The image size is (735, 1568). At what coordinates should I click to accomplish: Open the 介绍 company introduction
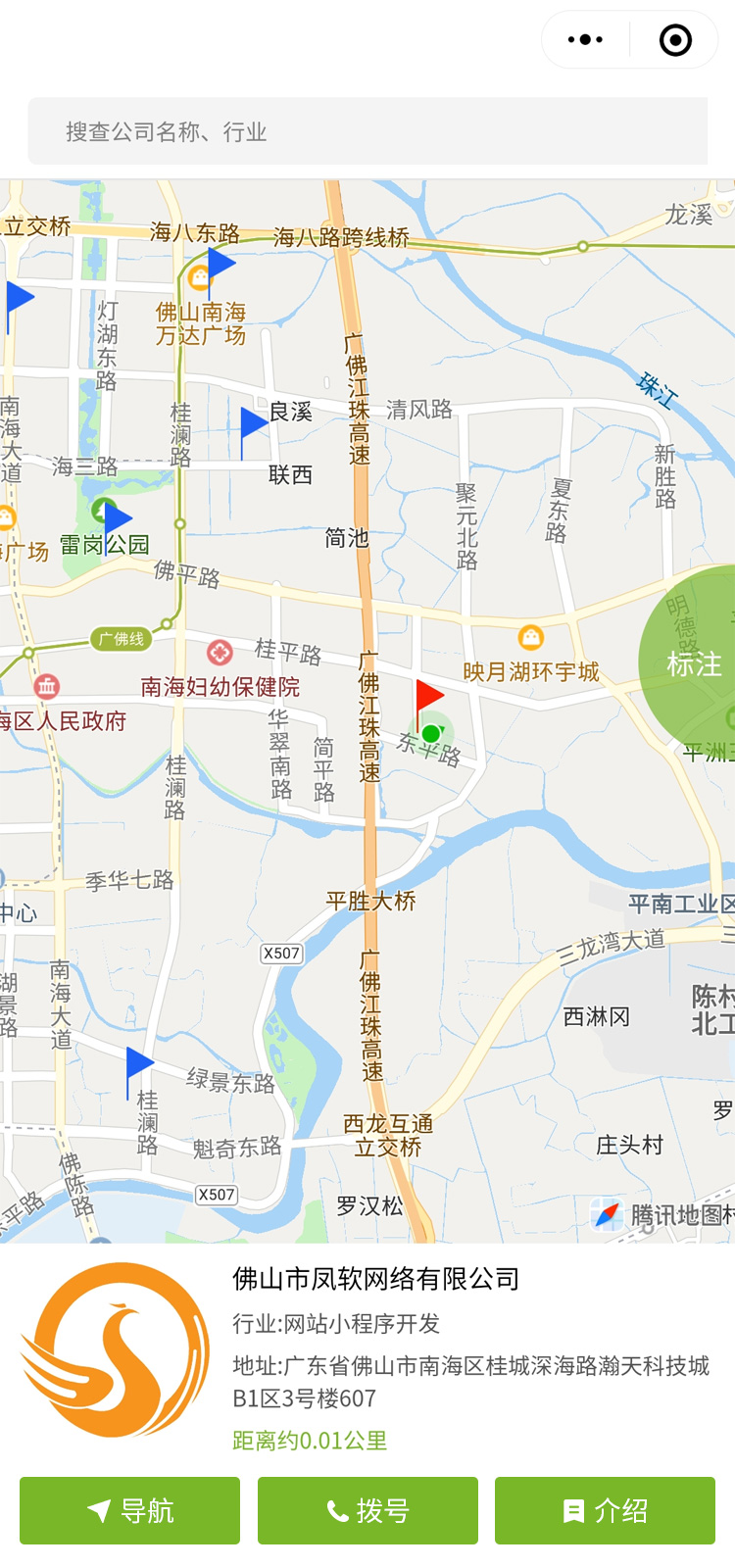[x=605, y=1510]
